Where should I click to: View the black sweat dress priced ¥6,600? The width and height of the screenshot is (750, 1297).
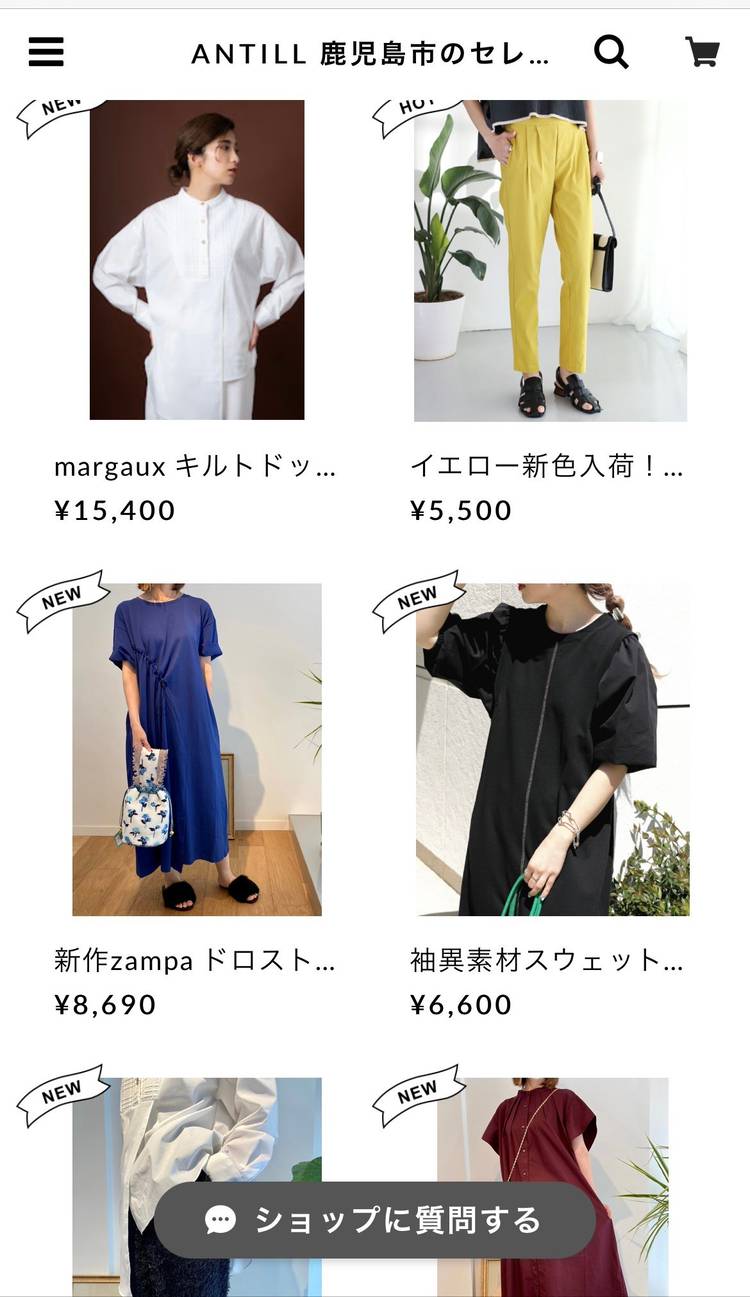tap(552, 749)
